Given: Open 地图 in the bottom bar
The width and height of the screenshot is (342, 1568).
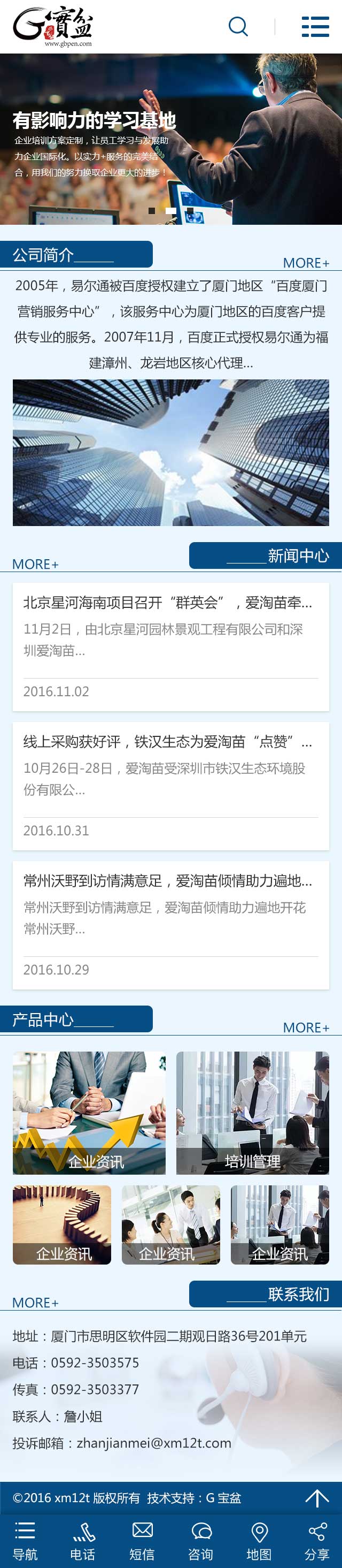Looking at the screenshot, I should coord(259,1541).
